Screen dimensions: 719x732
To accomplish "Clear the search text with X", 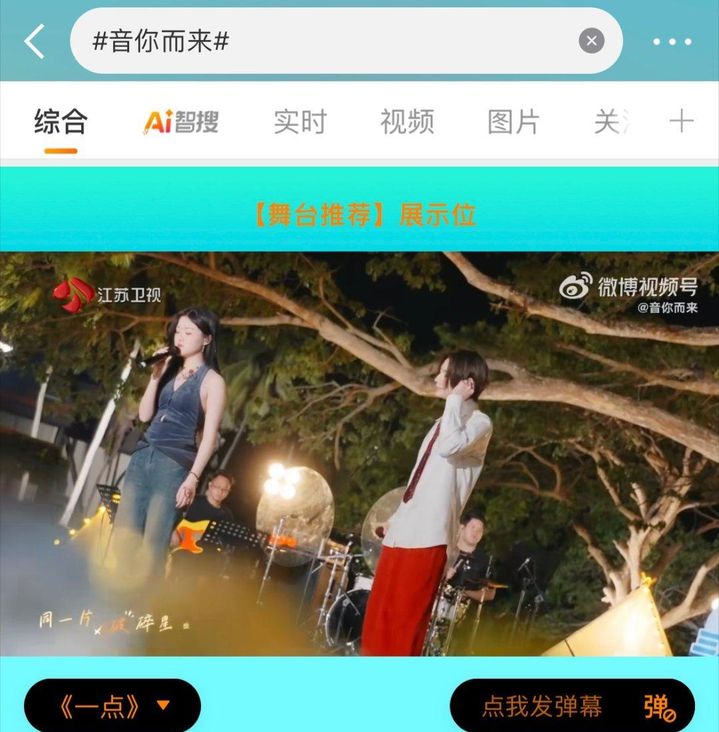I will point(591,41).
